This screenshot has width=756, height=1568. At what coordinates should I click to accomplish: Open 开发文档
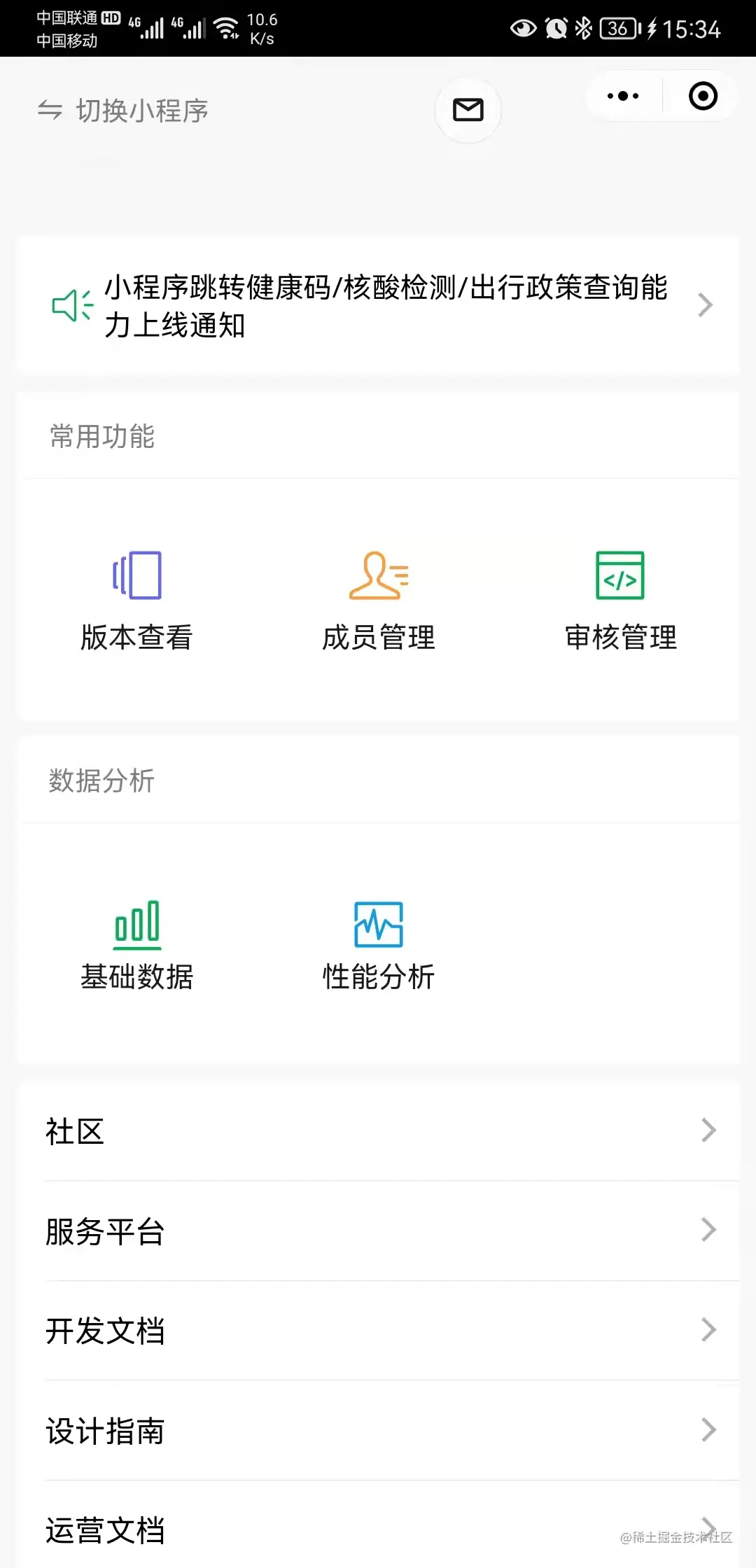click(x=378, y=1331)
